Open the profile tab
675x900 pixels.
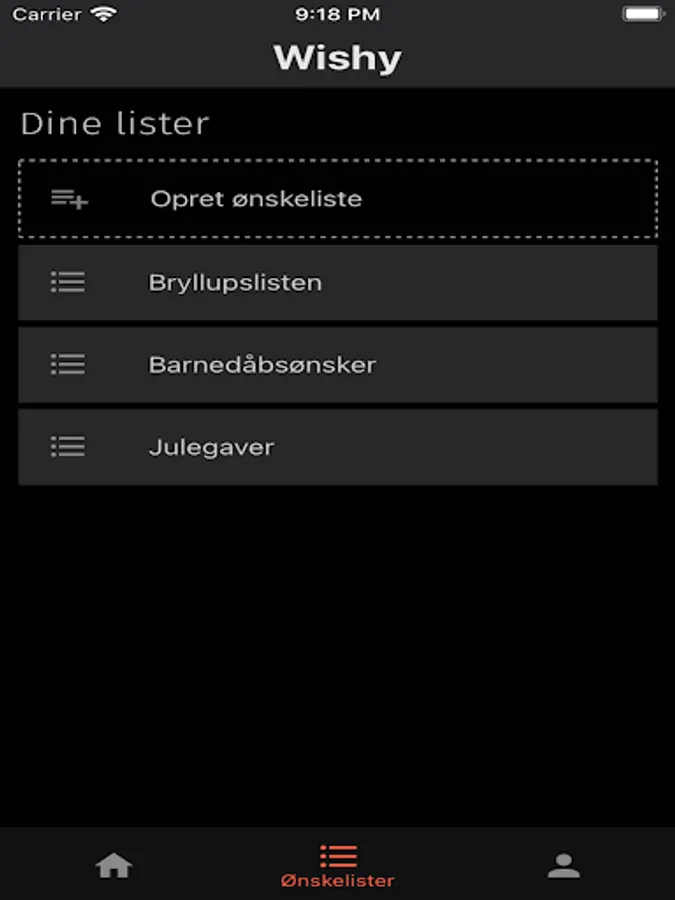coord(564,865)
